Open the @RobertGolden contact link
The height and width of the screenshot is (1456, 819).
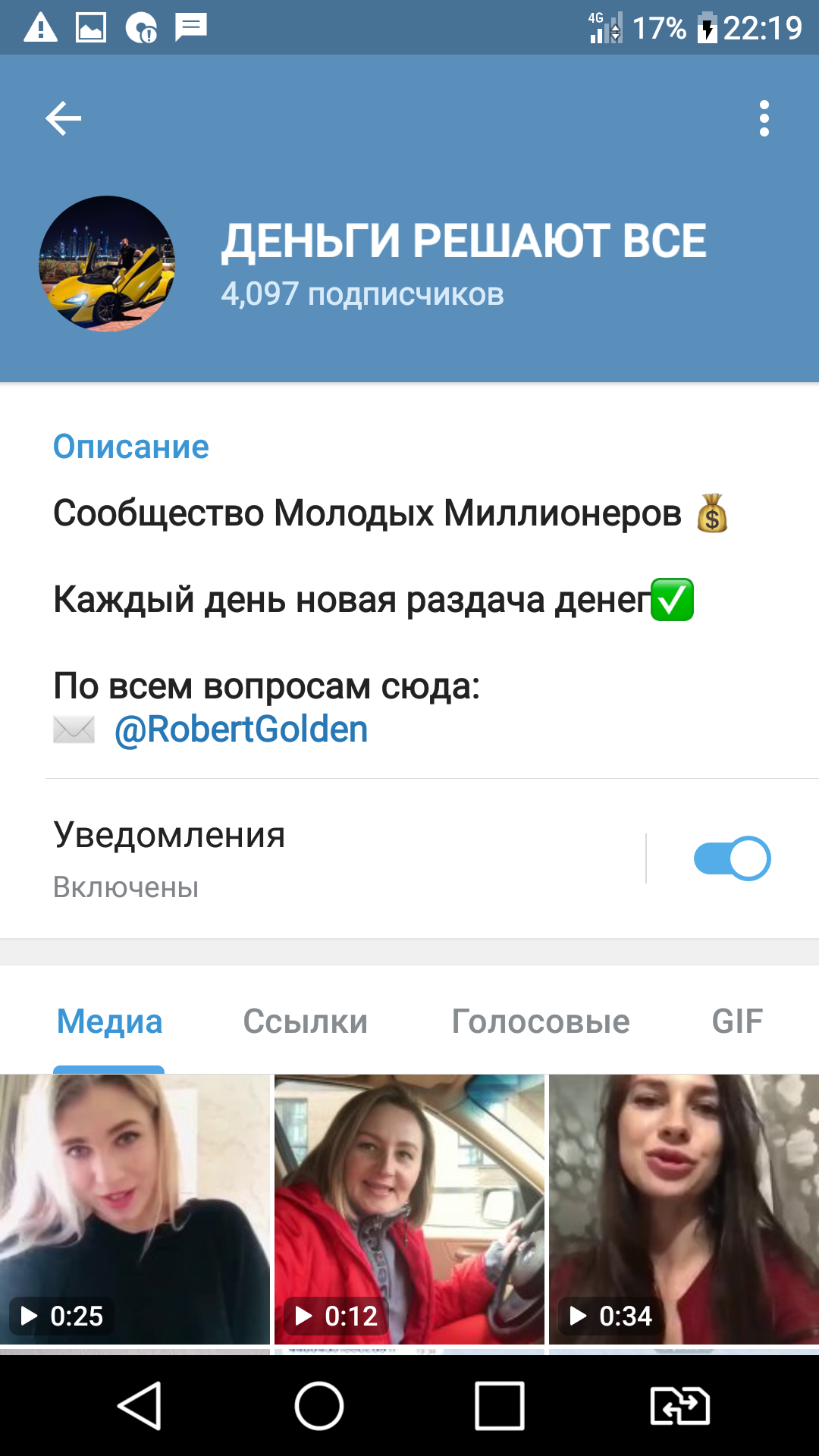[241, 730]
